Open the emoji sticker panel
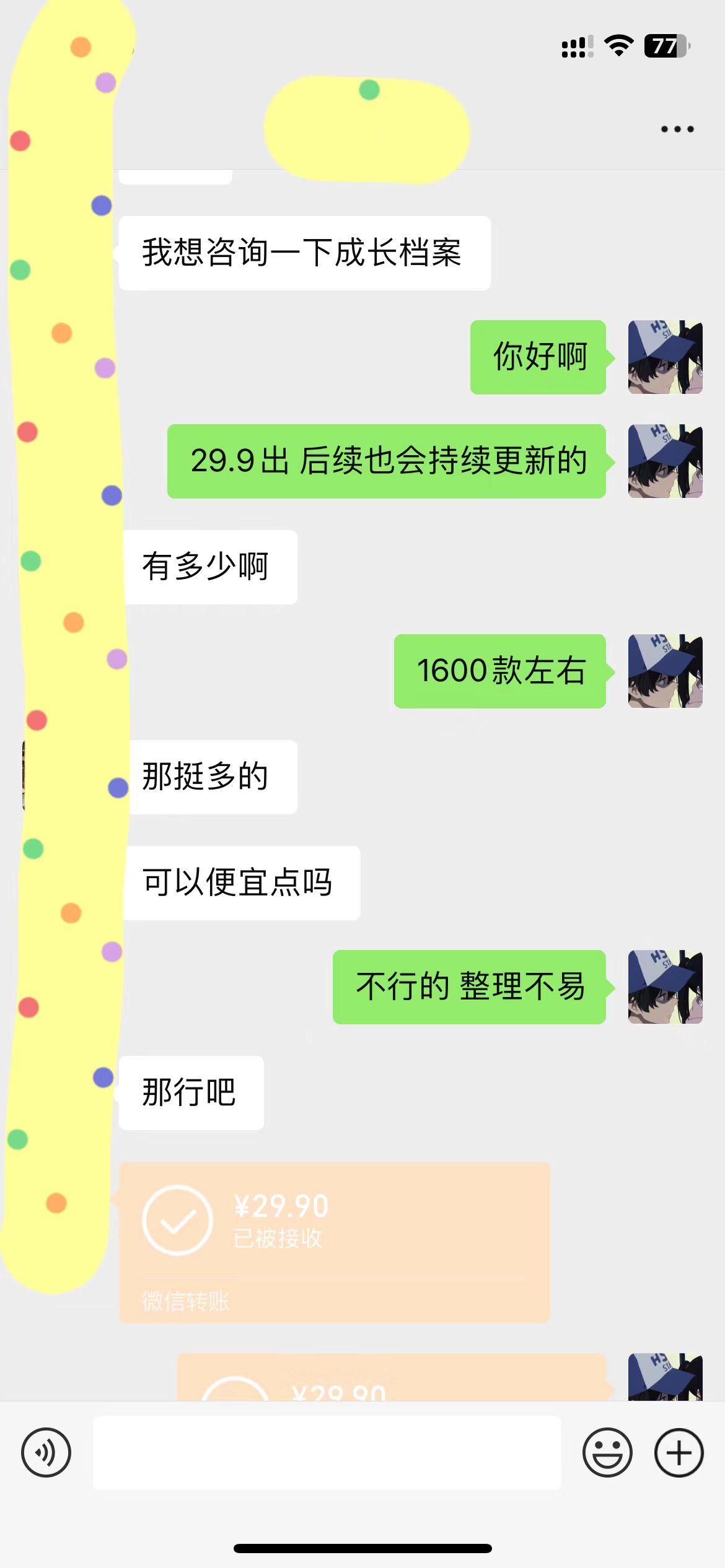Screen dimensions: 725x1568 [607, 1452]
